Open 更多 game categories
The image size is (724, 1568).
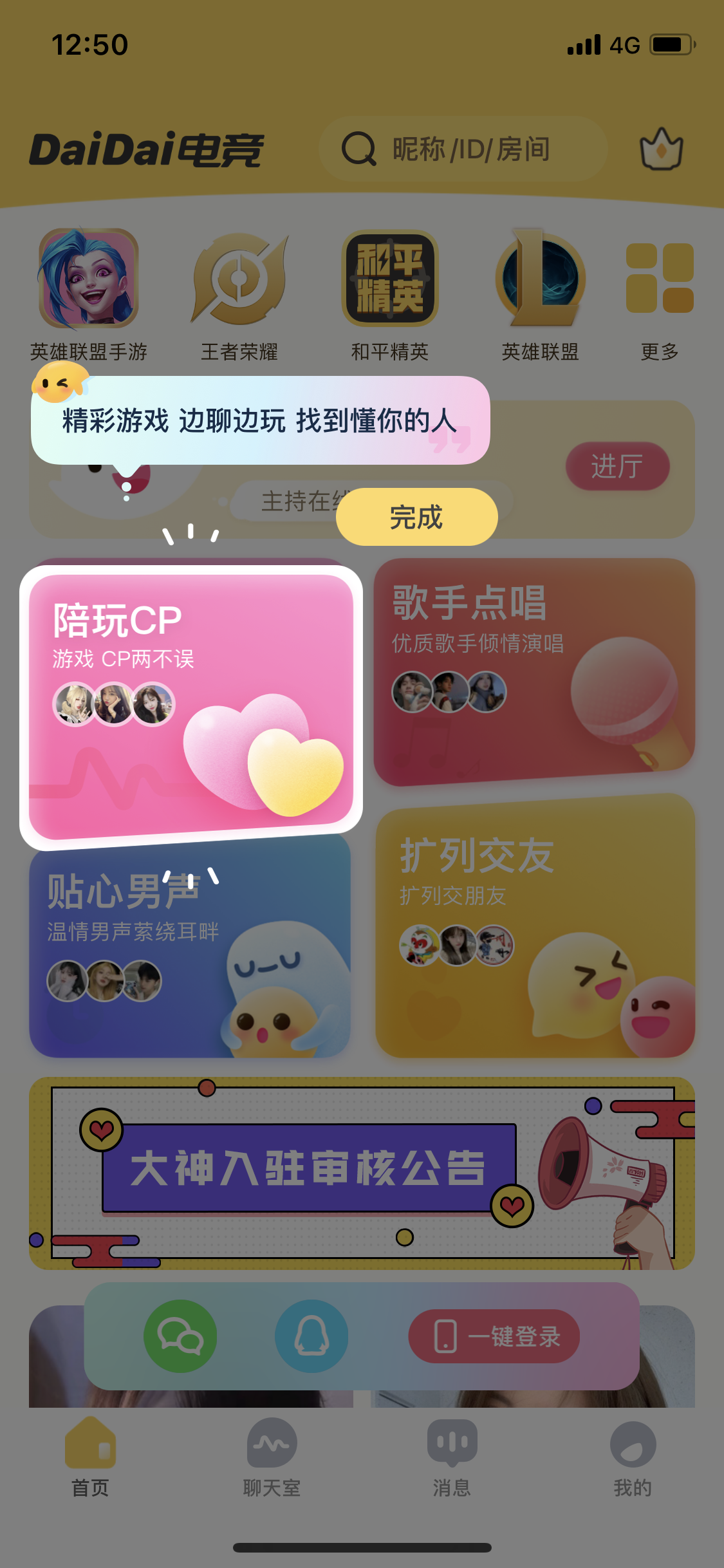coord(660,296)
